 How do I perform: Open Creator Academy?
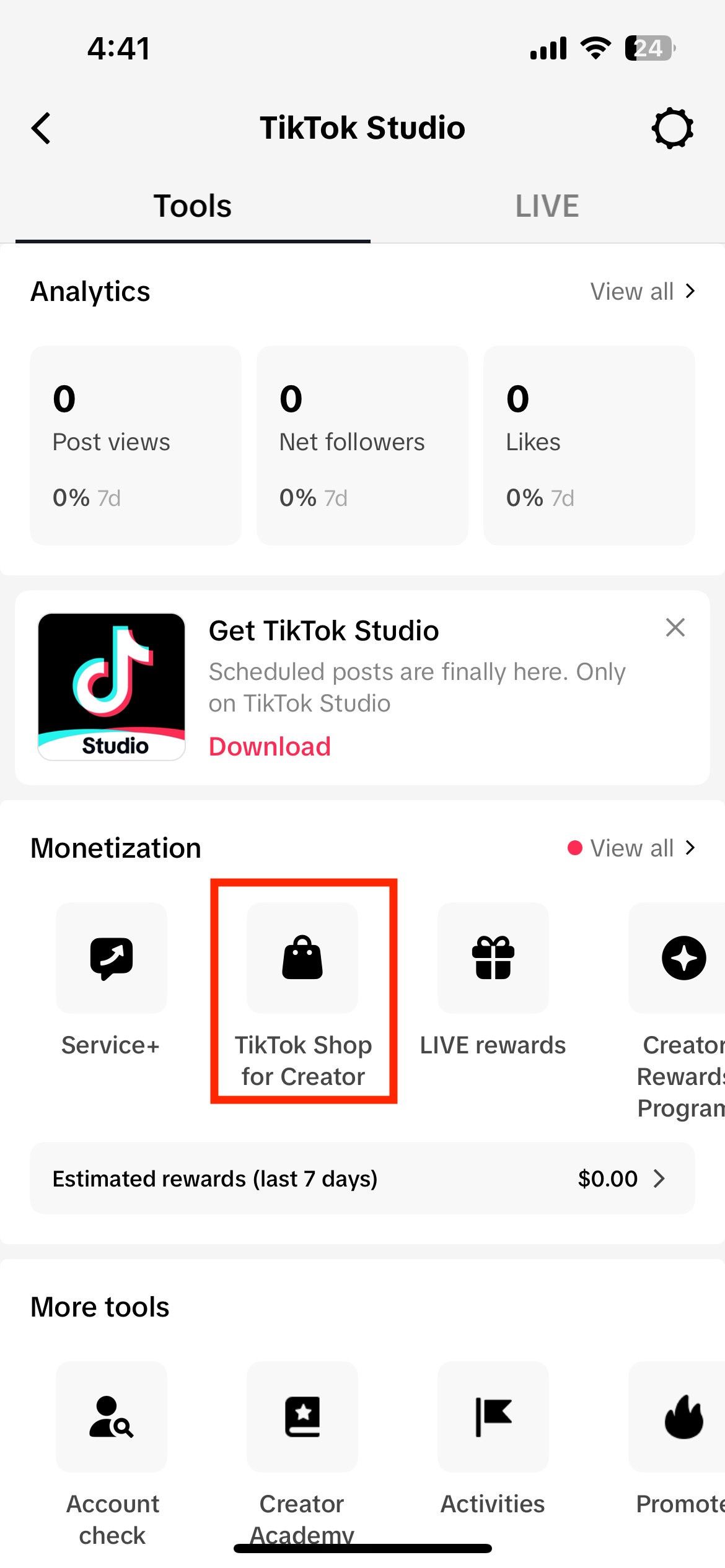click(x=302, y=1417)
